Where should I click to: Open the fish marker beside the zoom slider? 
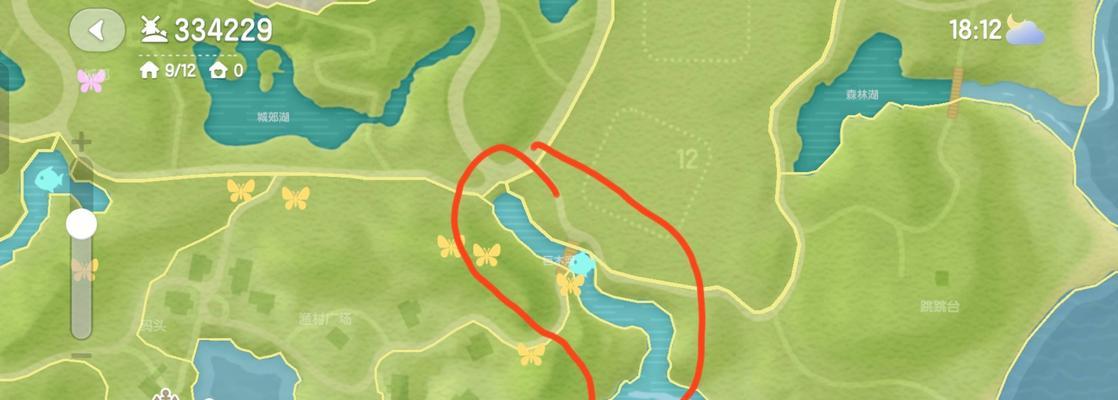48,178
